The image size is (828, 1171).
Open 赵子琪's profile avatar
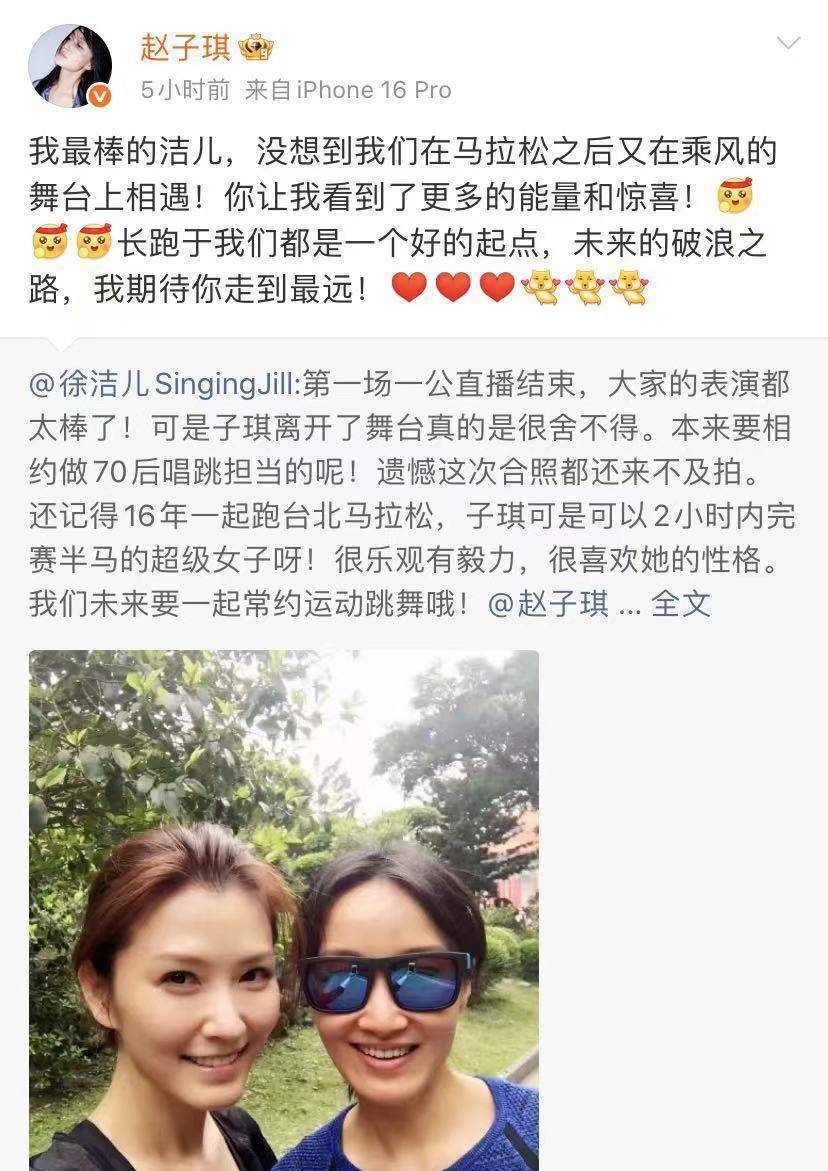[x=69, y=66]
